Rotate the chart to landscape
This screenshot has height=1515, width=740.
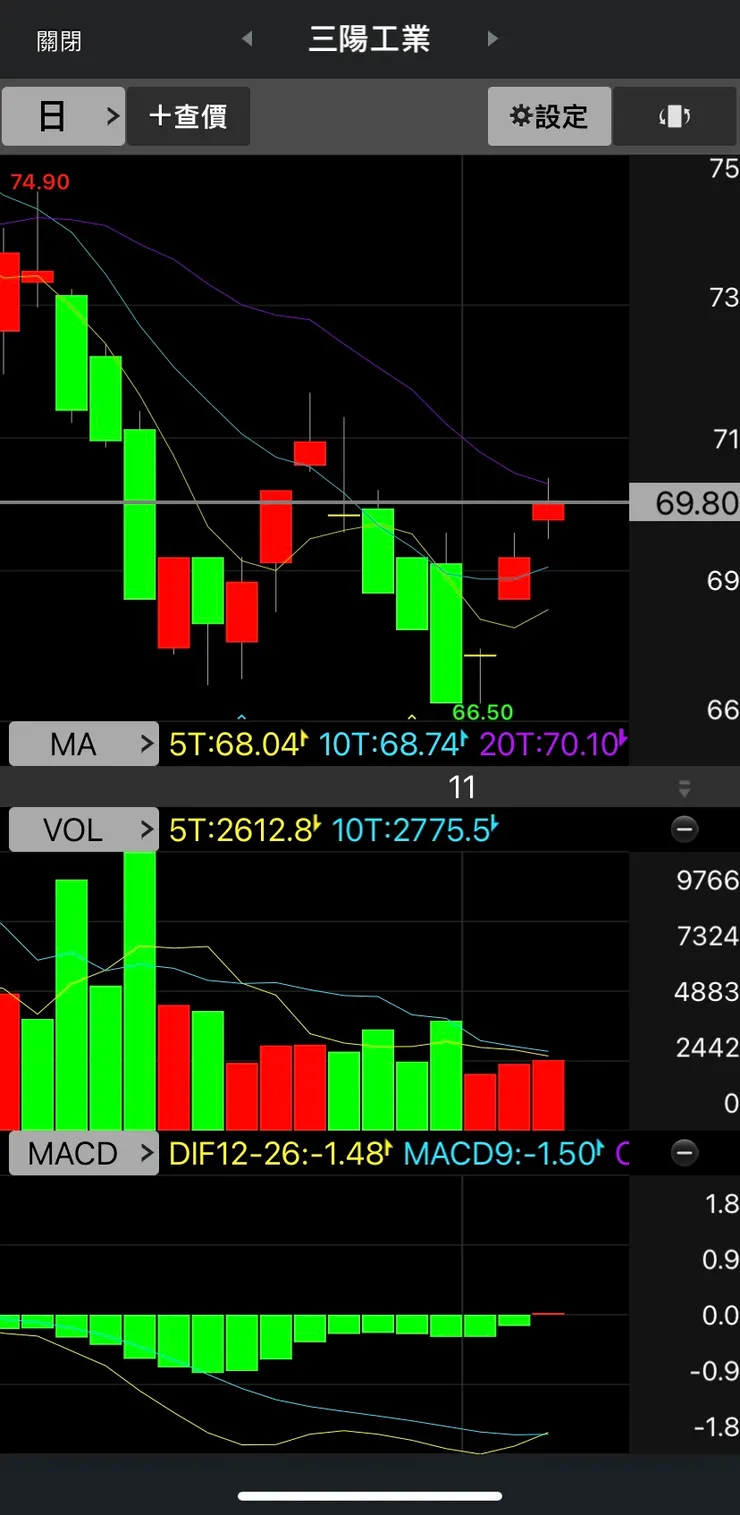point(675,116)
